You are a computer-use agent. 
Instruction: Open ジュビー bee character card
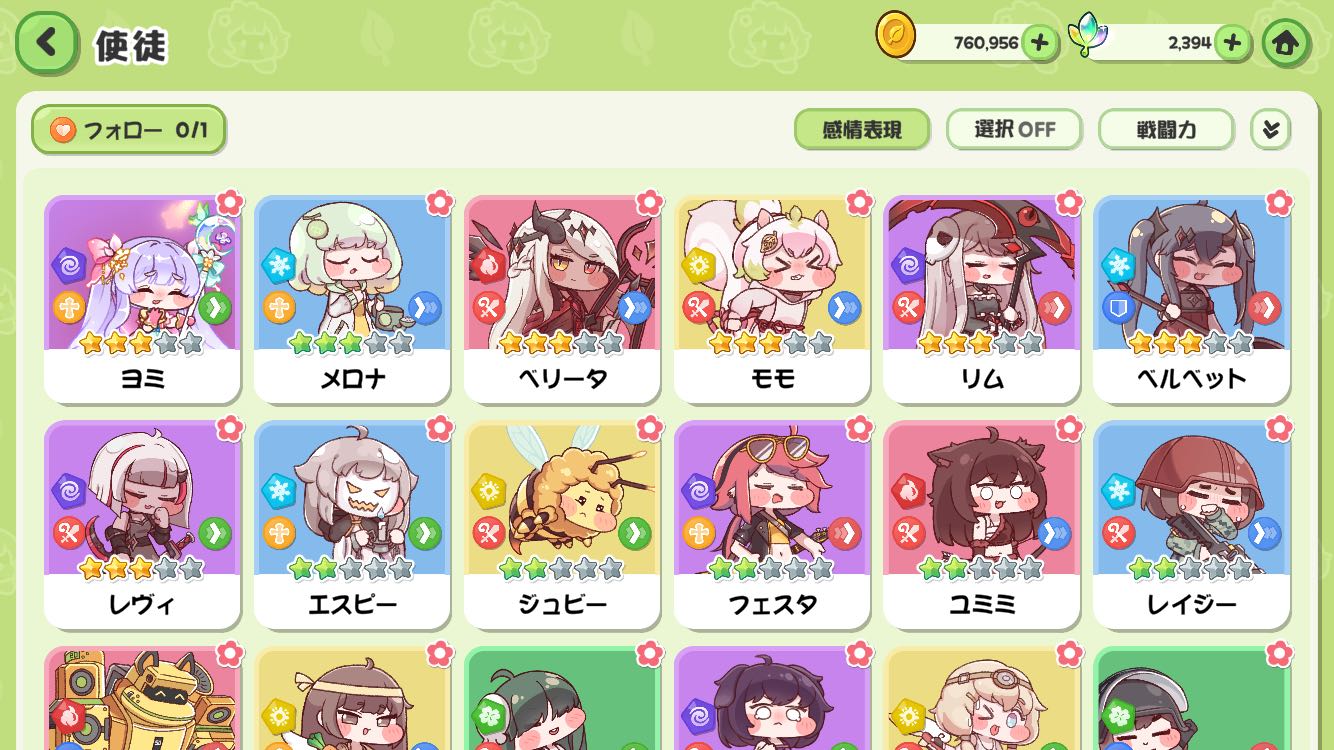562,524
